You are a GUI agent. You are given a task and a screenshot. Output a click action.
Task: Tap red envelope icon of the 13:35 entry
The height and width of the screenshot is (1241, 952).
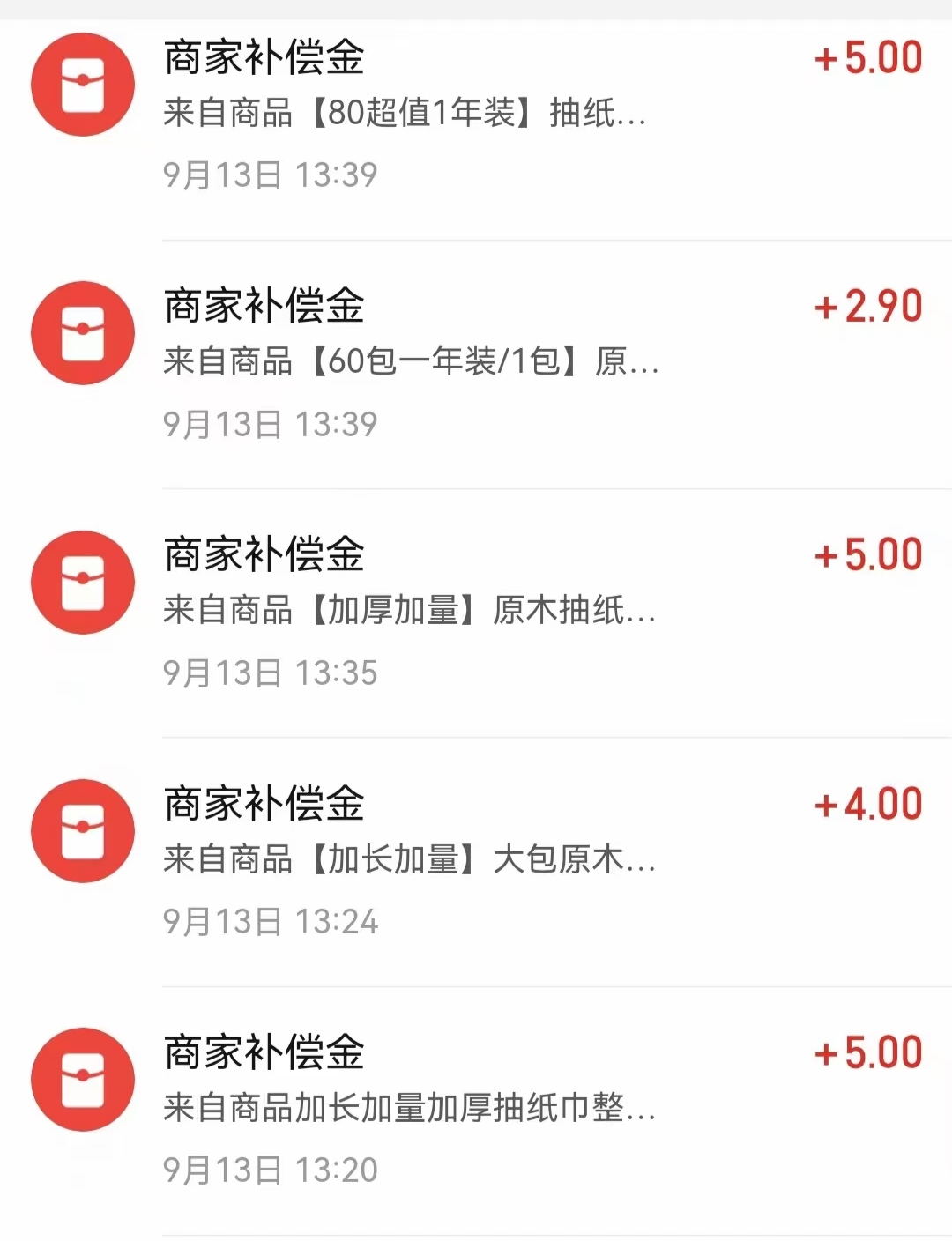tap(82, 582)
